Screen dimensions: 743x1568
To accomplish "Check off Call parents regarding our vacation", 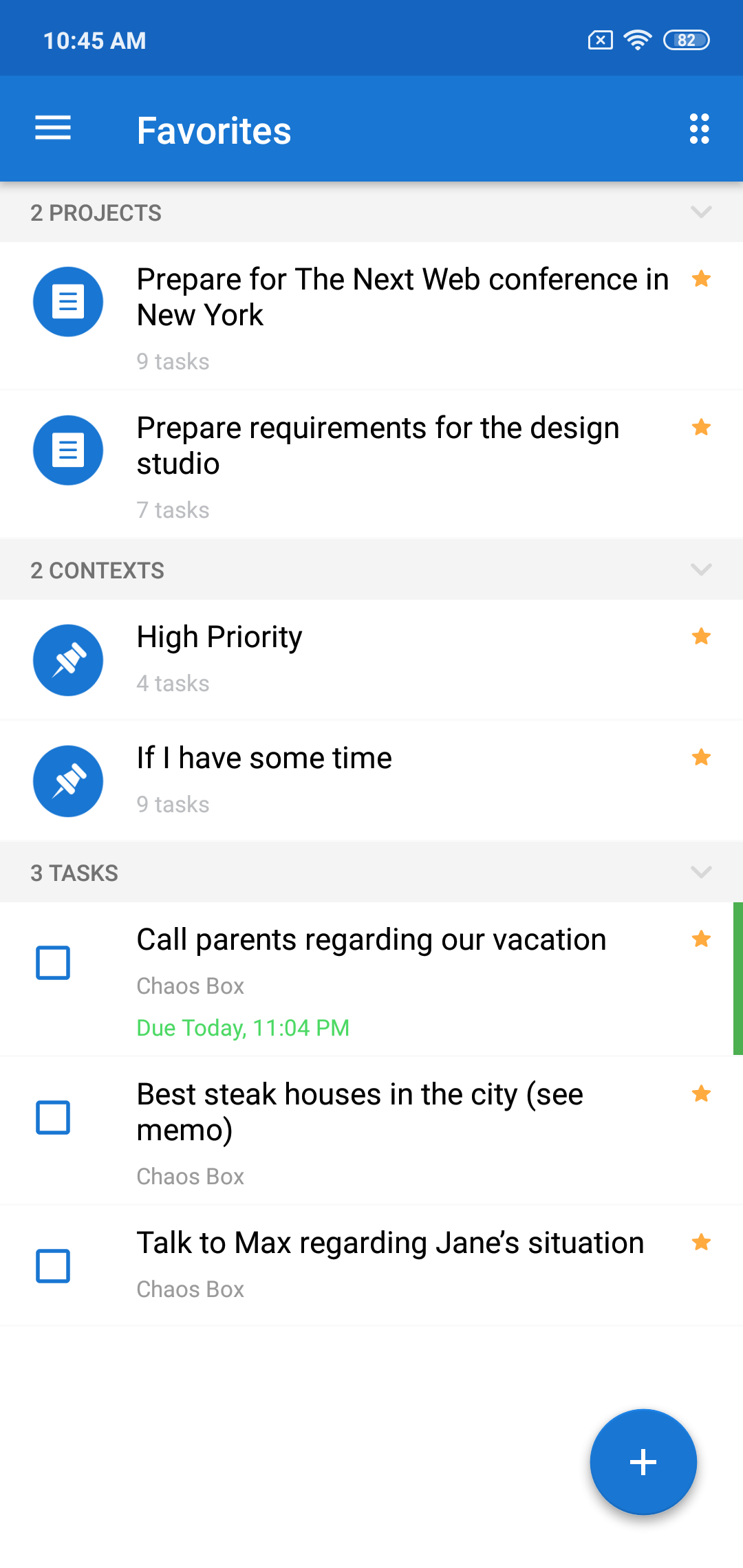I will point(53,963).
